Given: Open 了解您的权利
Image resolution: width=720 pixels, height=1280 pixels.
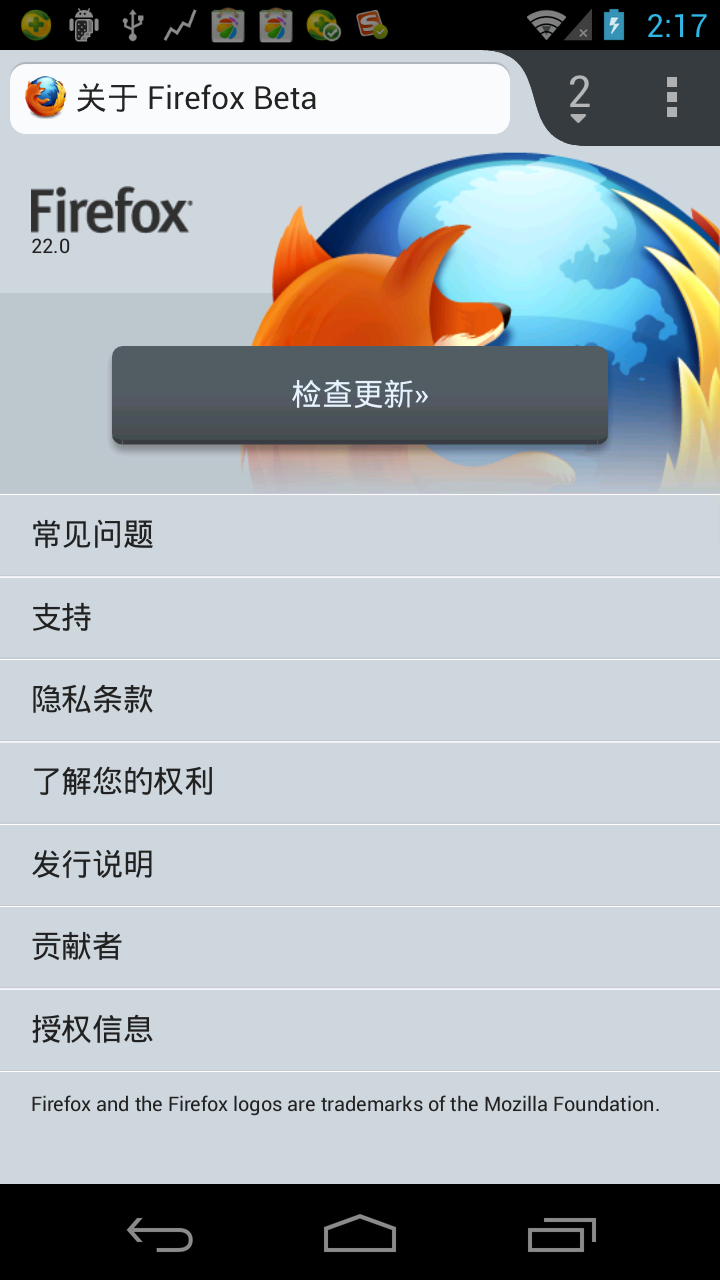Looking at the screenshot, I should coord(360,782).
